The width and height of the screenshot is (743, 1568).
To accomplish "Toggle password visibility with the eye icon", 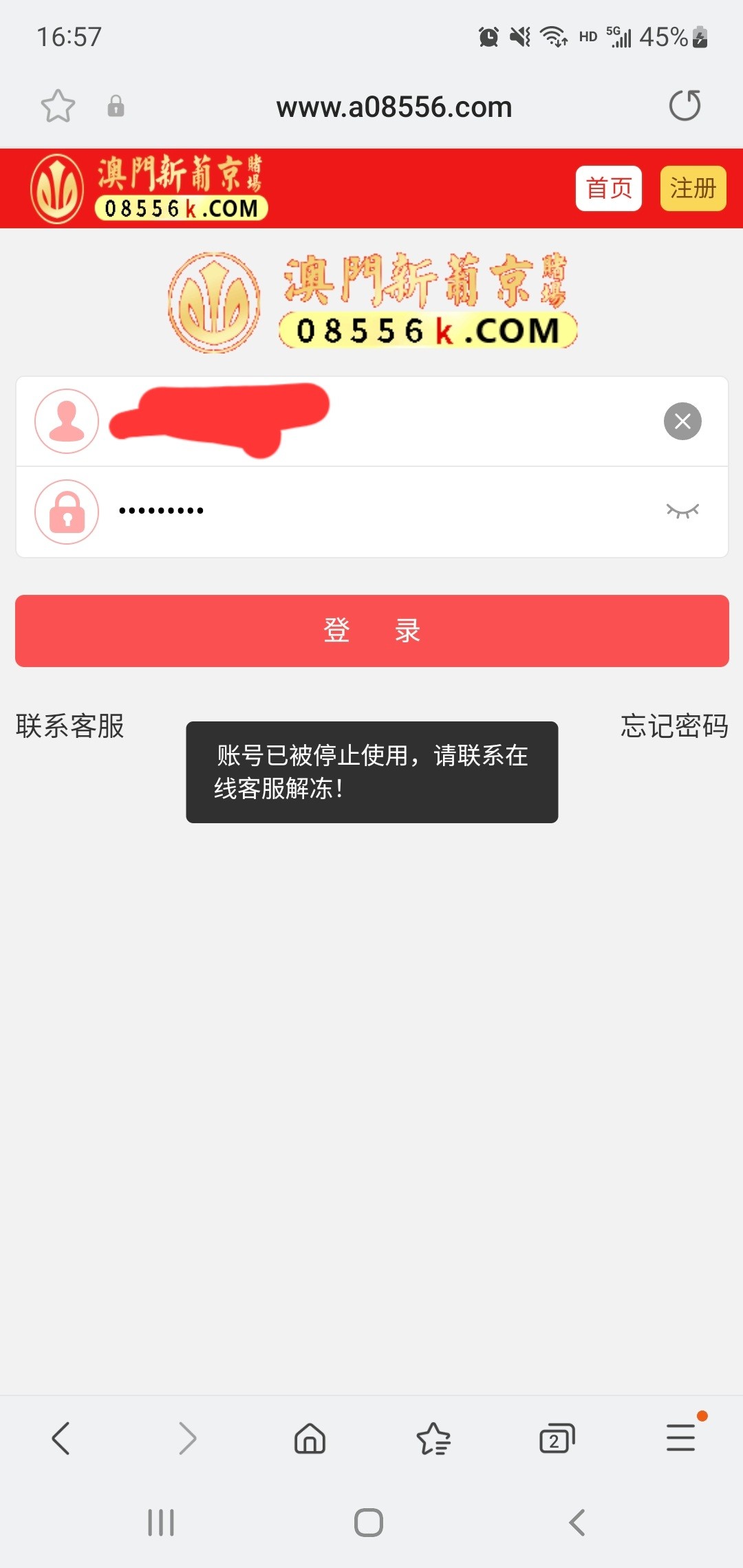I will pos(683,511).
